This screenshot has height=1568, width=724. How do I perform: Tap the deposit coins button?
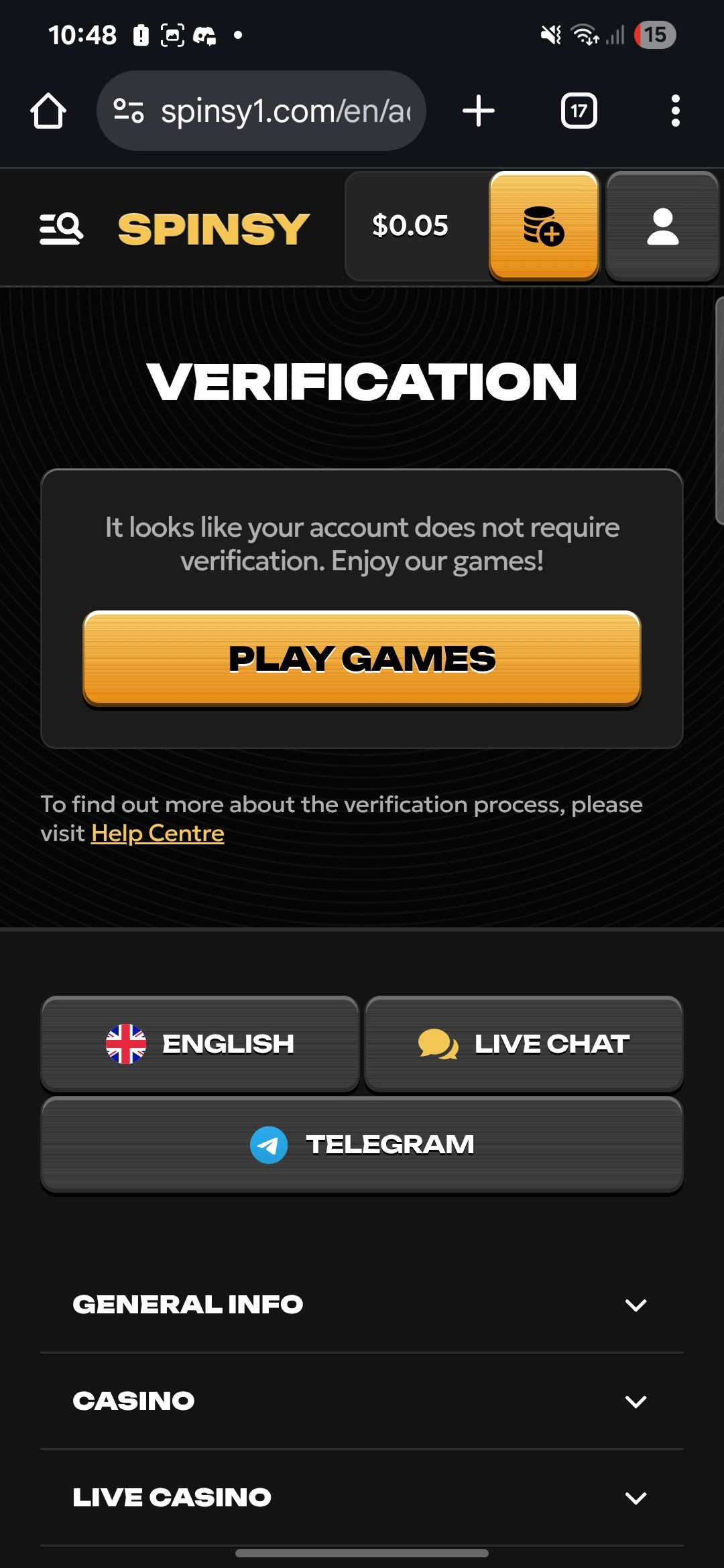[x=544, y=226]
